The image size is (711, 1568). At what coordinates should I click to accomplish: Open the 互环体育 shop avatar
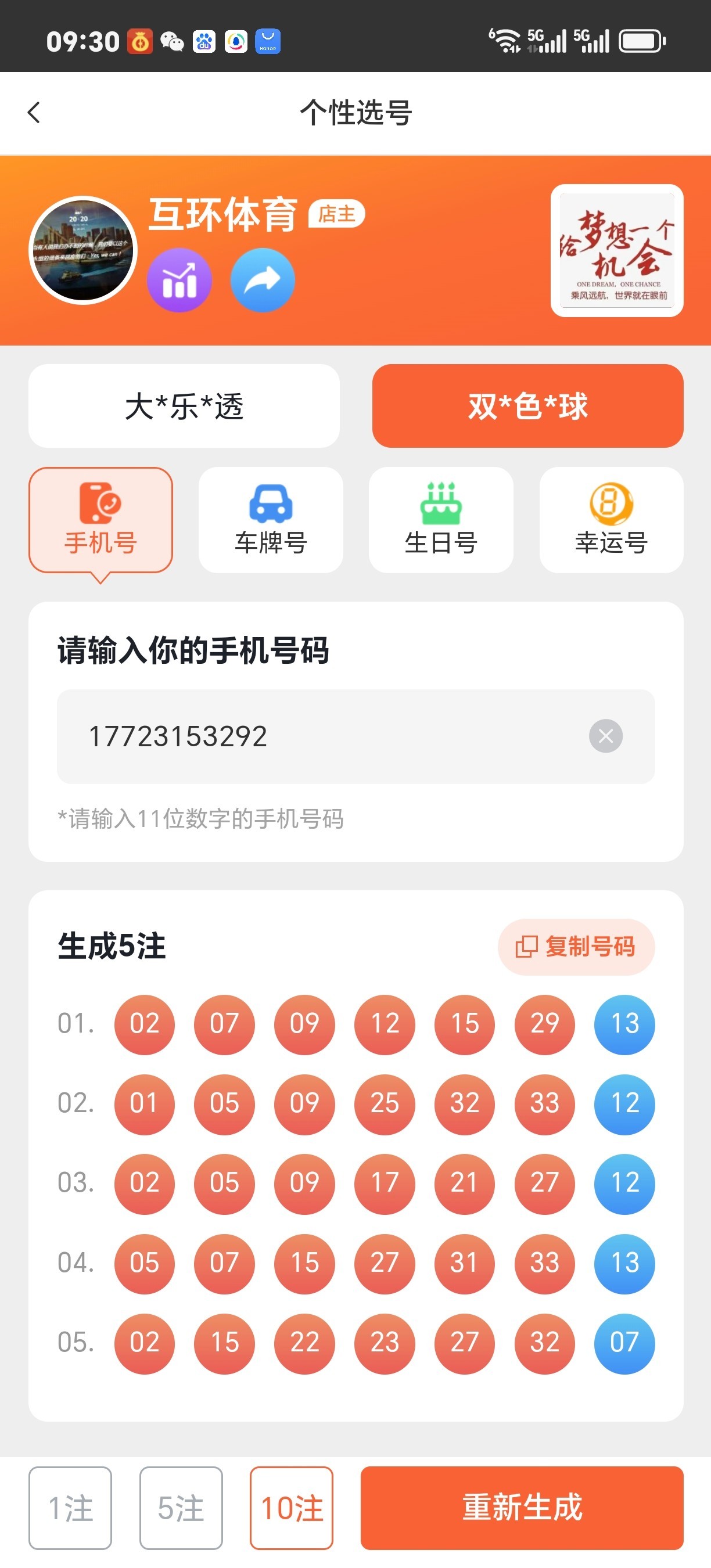click(x=83, y=250)
